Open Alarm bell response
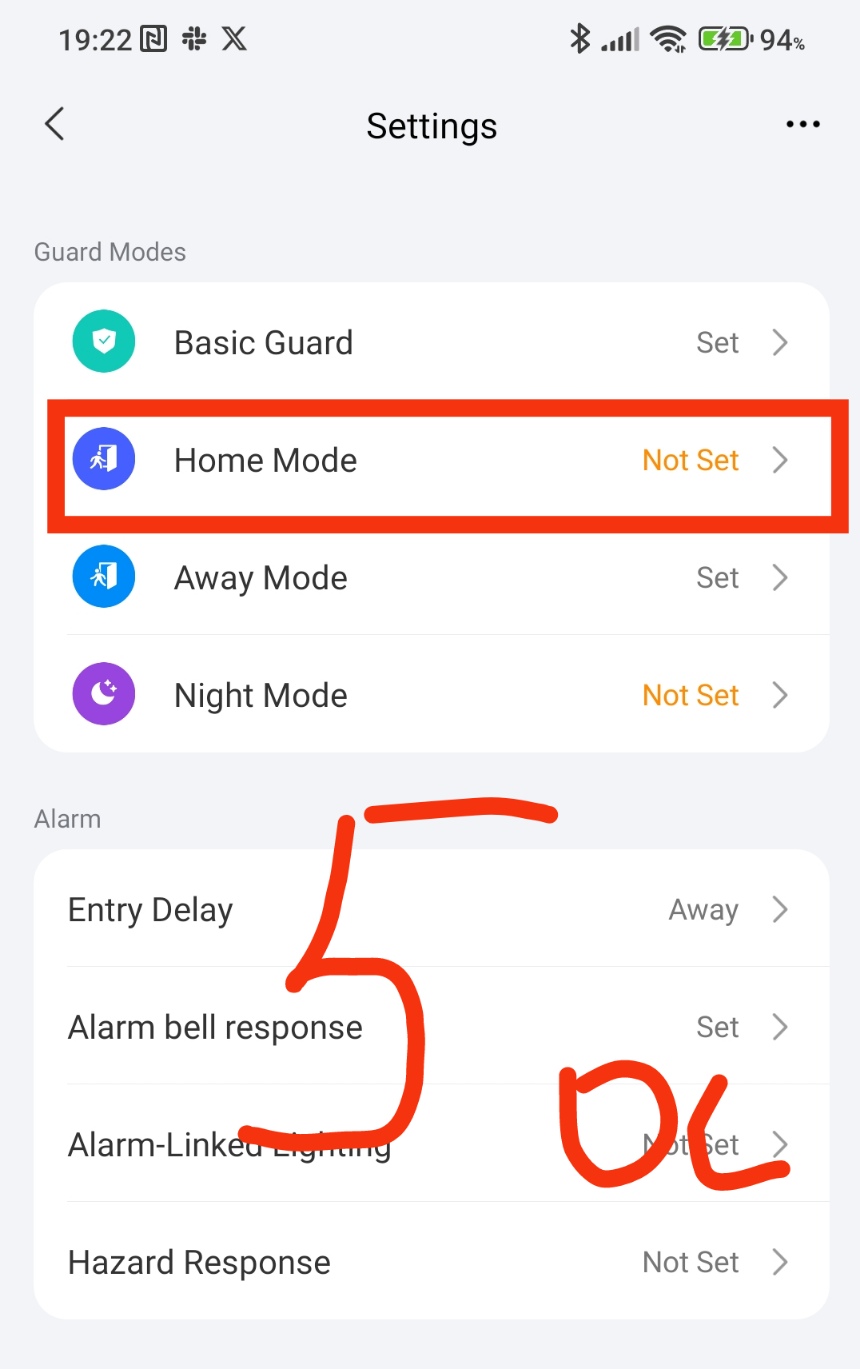 tap(431, 1027)
